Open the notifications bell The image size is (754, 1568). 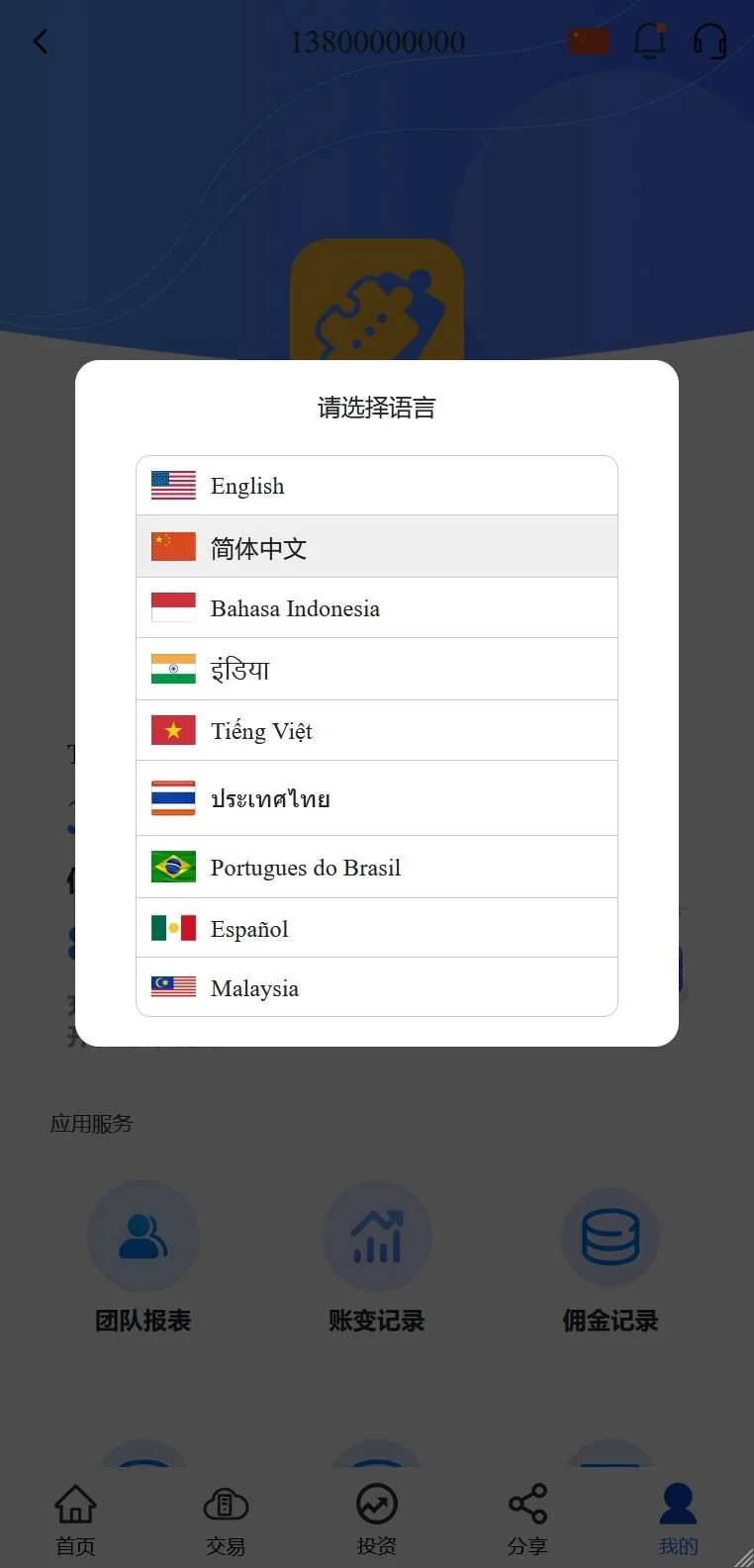coord(650,41)
